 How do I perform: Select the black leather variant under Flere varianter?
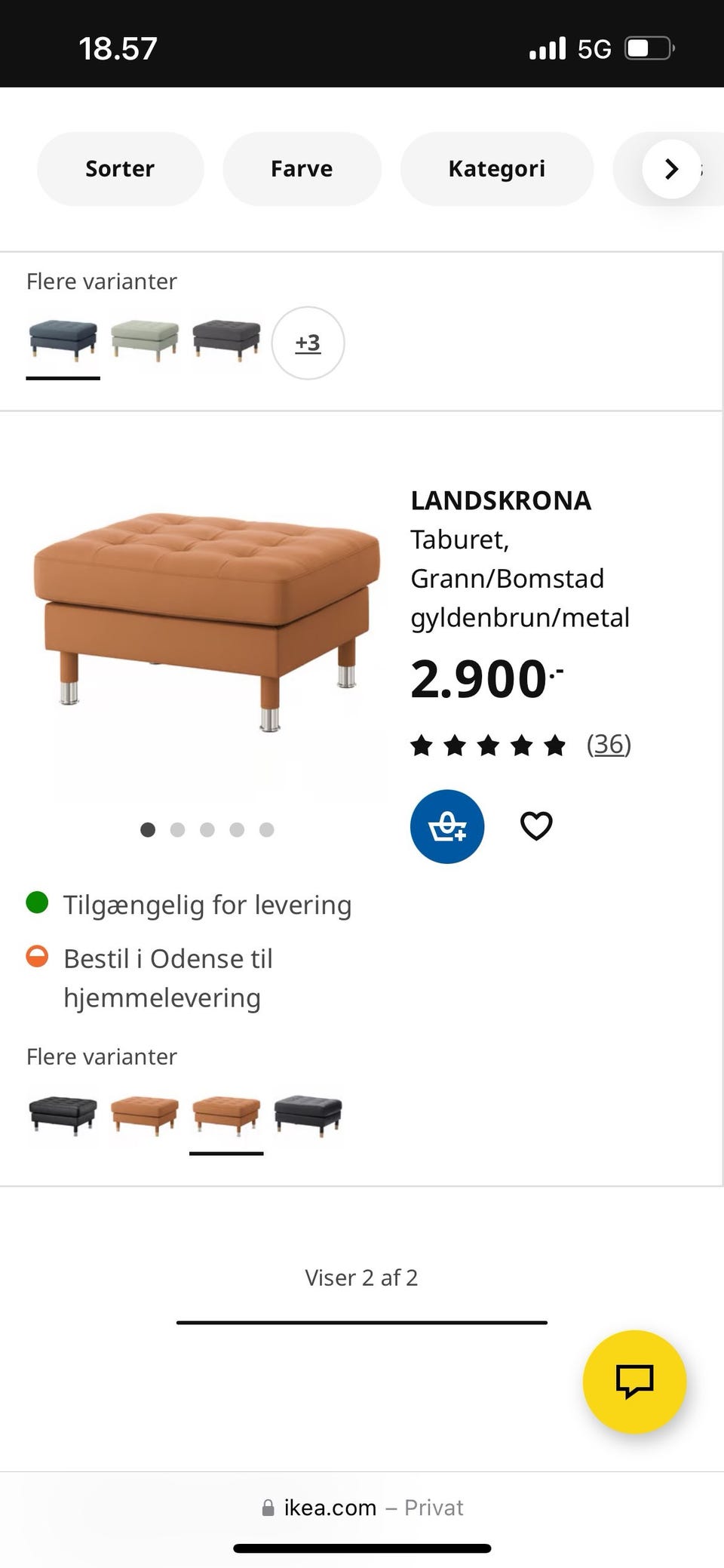pos(63,1115)
